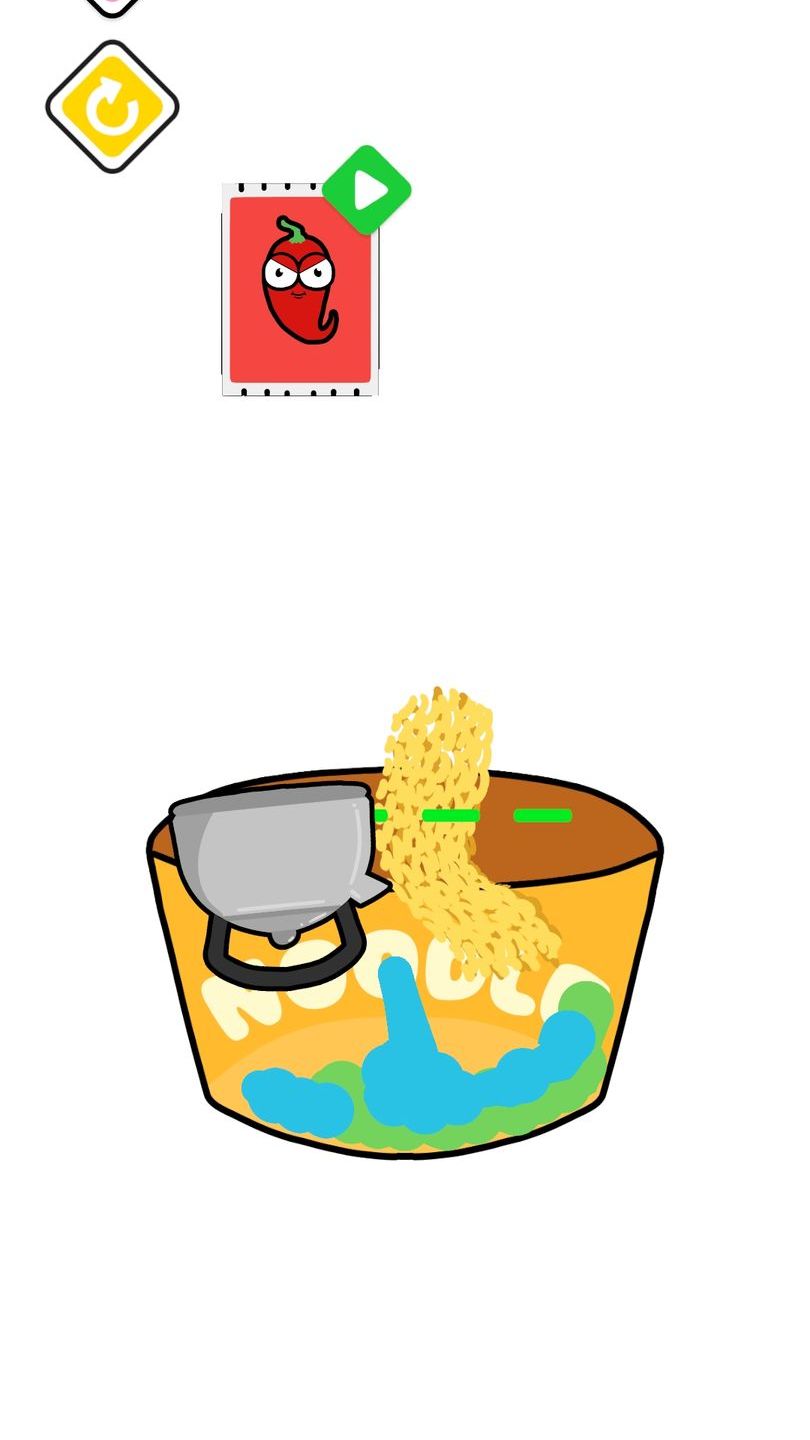This screenshot has height=1440, width=810.
Task: Tap the green play arrow button
Action: pyautogui.click(x=367, y=190)
